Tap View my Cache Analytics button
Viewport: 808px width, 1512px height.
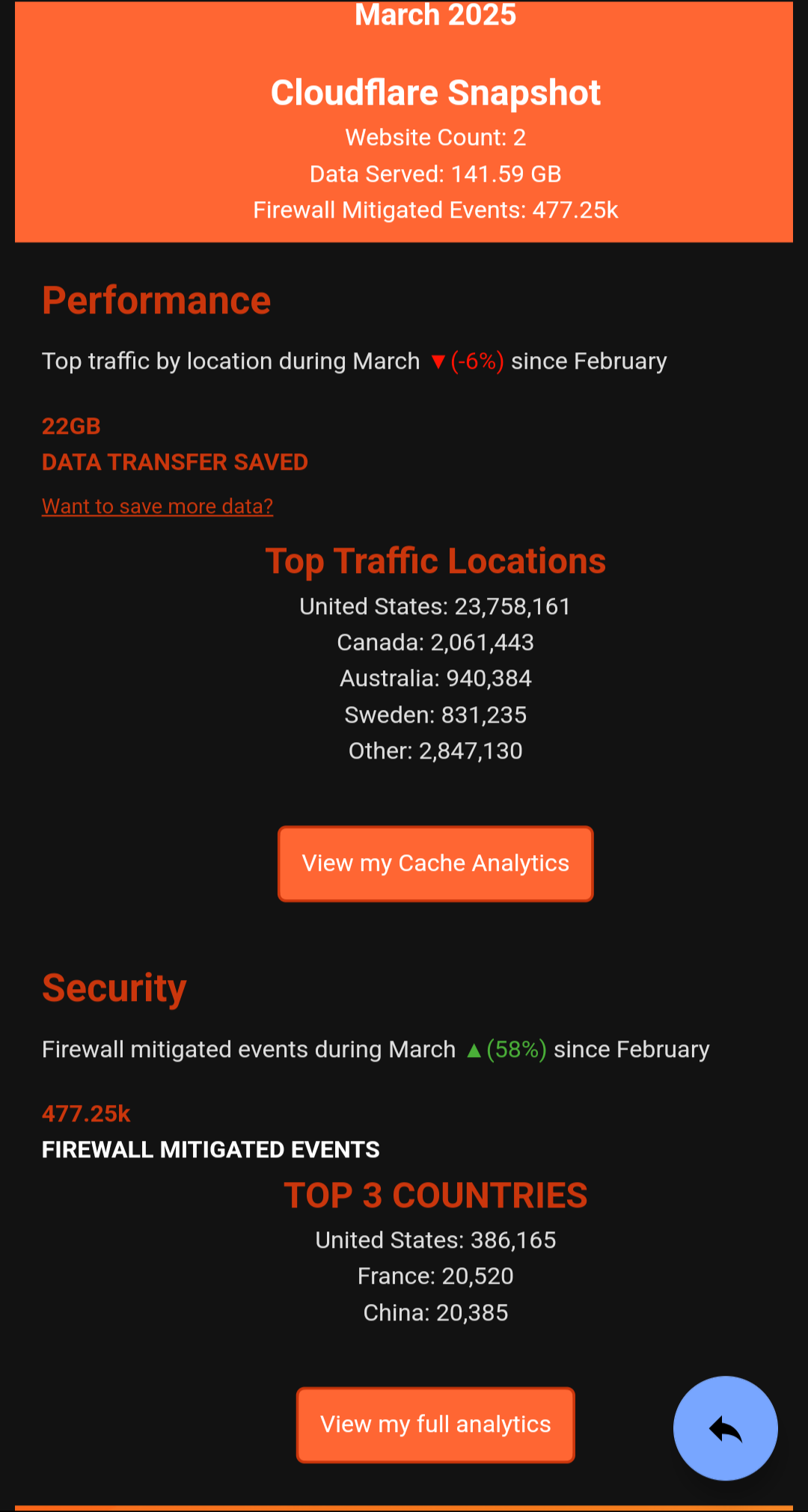point(435,863)
